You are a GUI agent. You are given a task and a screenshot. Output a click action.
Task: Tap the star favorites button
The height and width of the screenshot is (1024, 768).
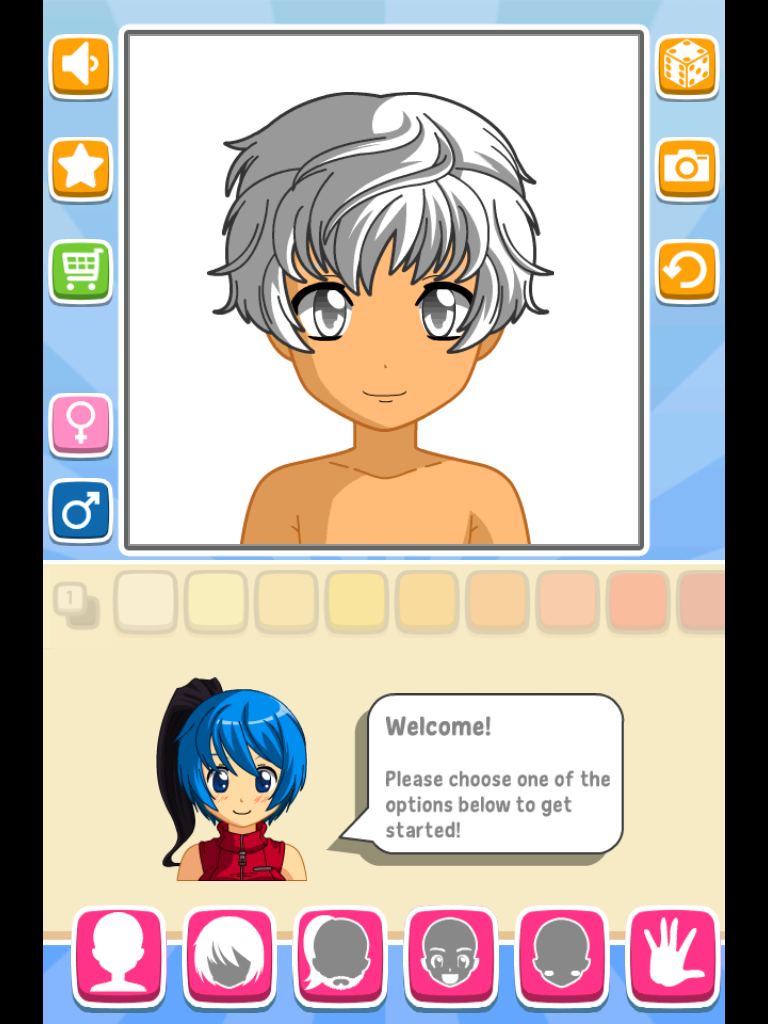click(x=81, y=169)
